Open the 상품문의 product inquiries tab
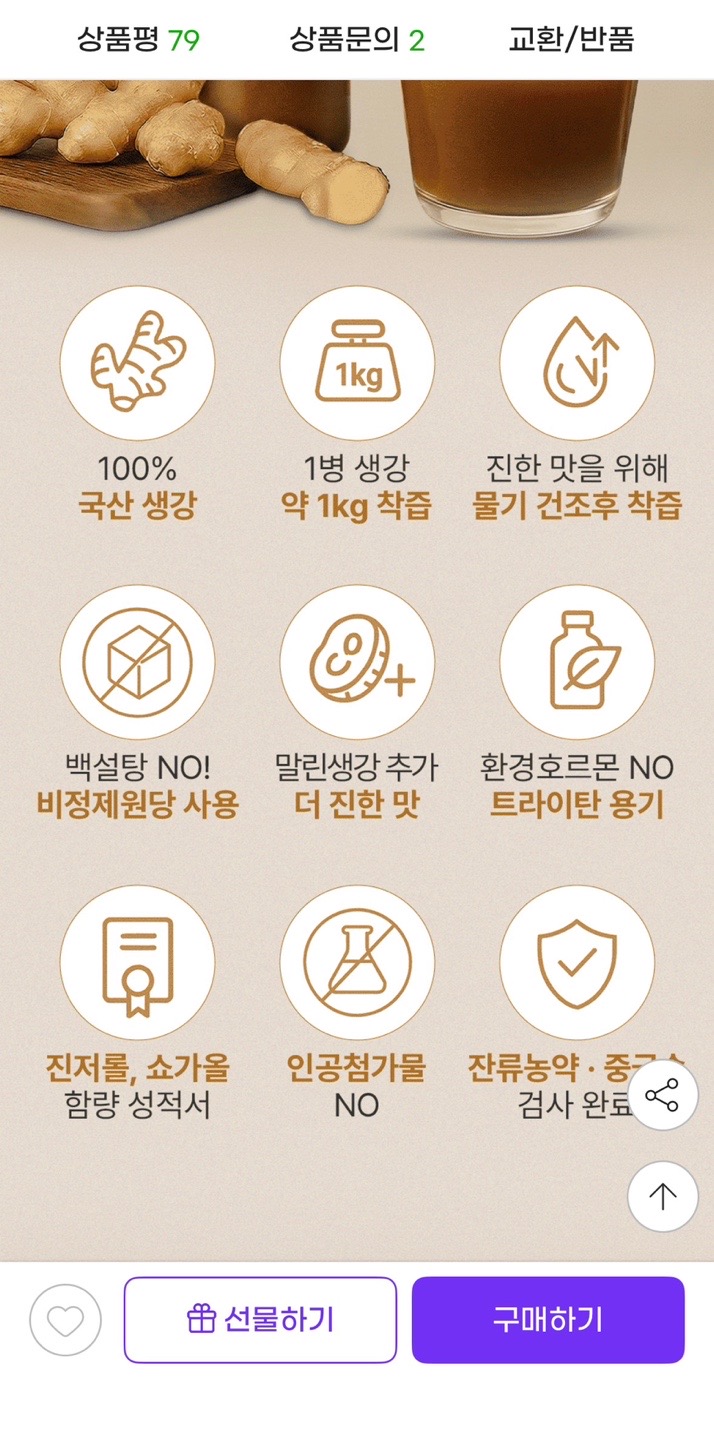The height and width of the screenshot is (1440, 714). [357, 40]
